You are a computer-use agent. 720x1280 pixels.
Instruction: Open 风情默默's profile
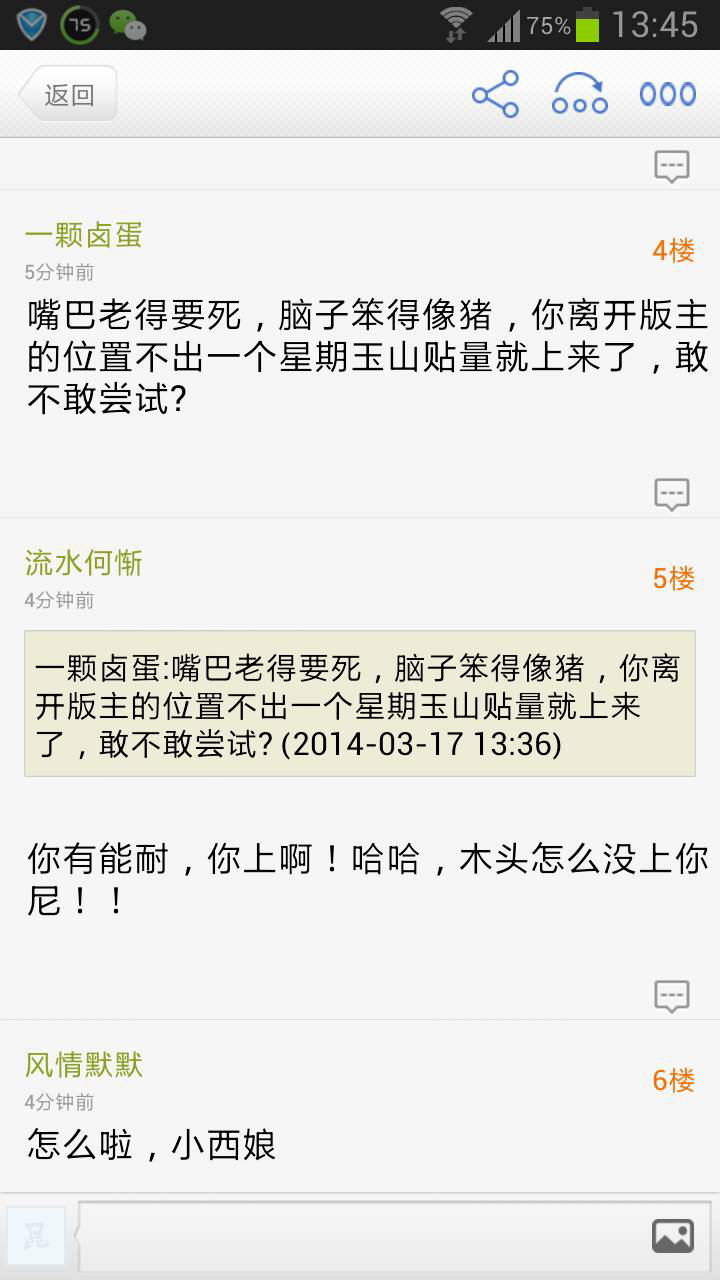(x=84, y=1065)
